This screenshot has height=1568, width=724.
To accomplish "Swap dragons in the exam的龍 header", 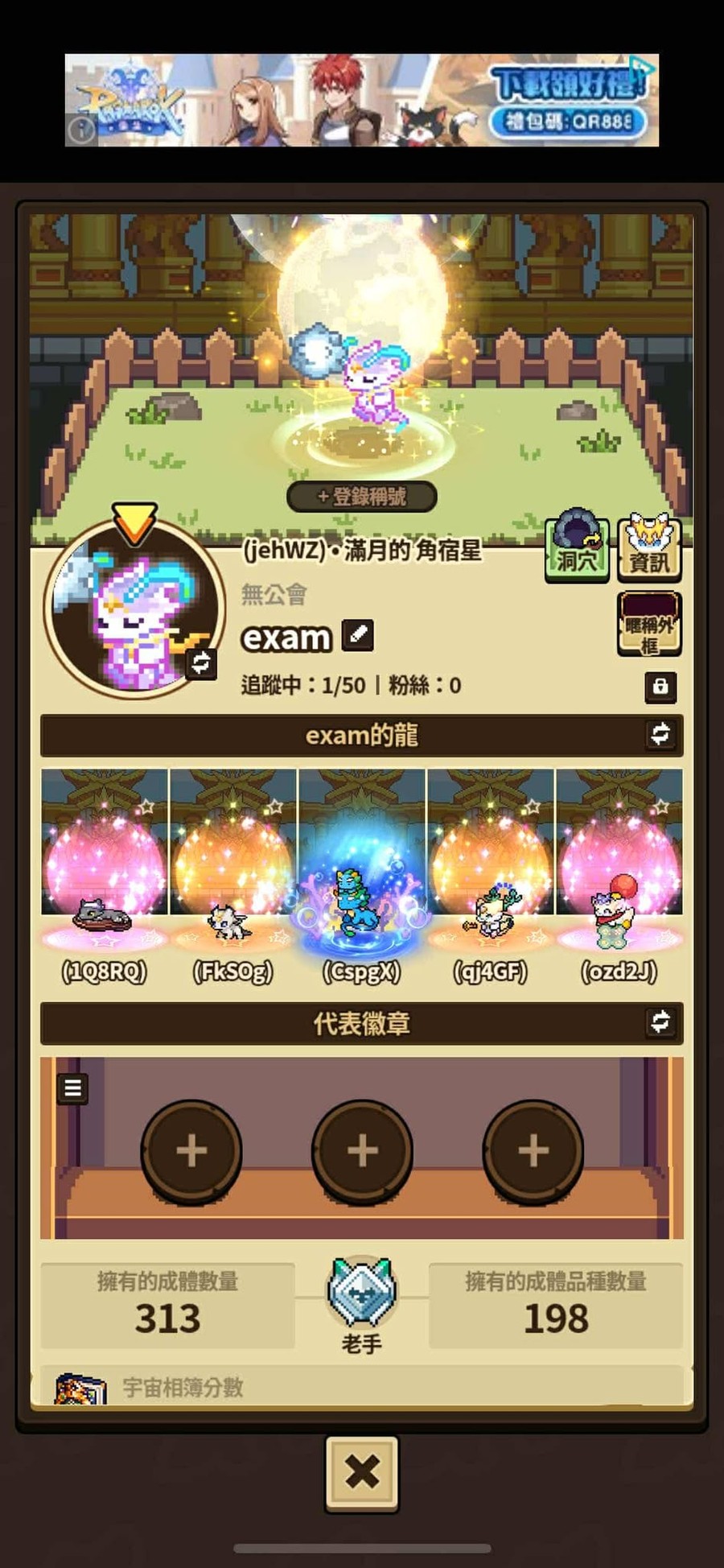I will pos(660,734).
